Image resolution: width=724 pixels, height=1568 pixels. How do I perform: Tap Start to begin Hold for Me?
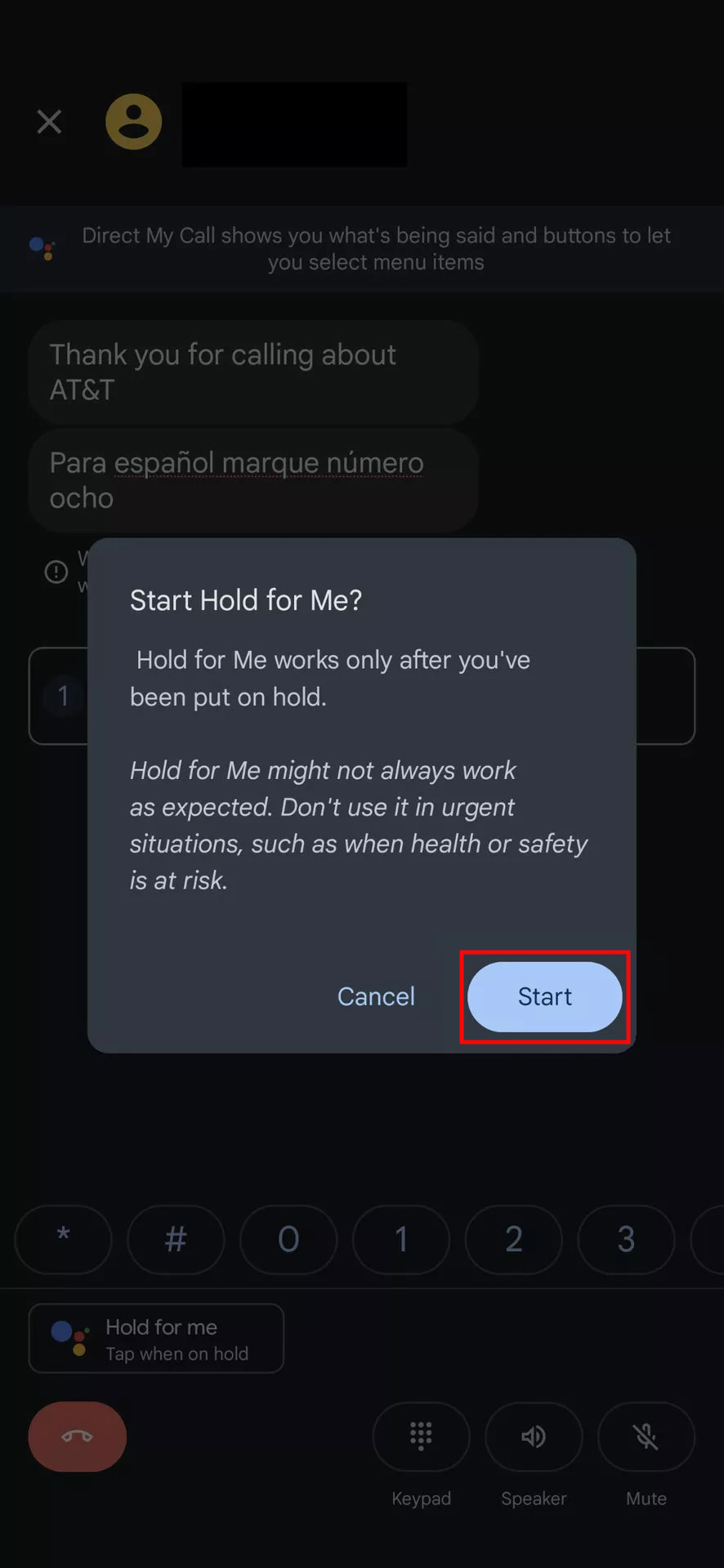point(544,996)
